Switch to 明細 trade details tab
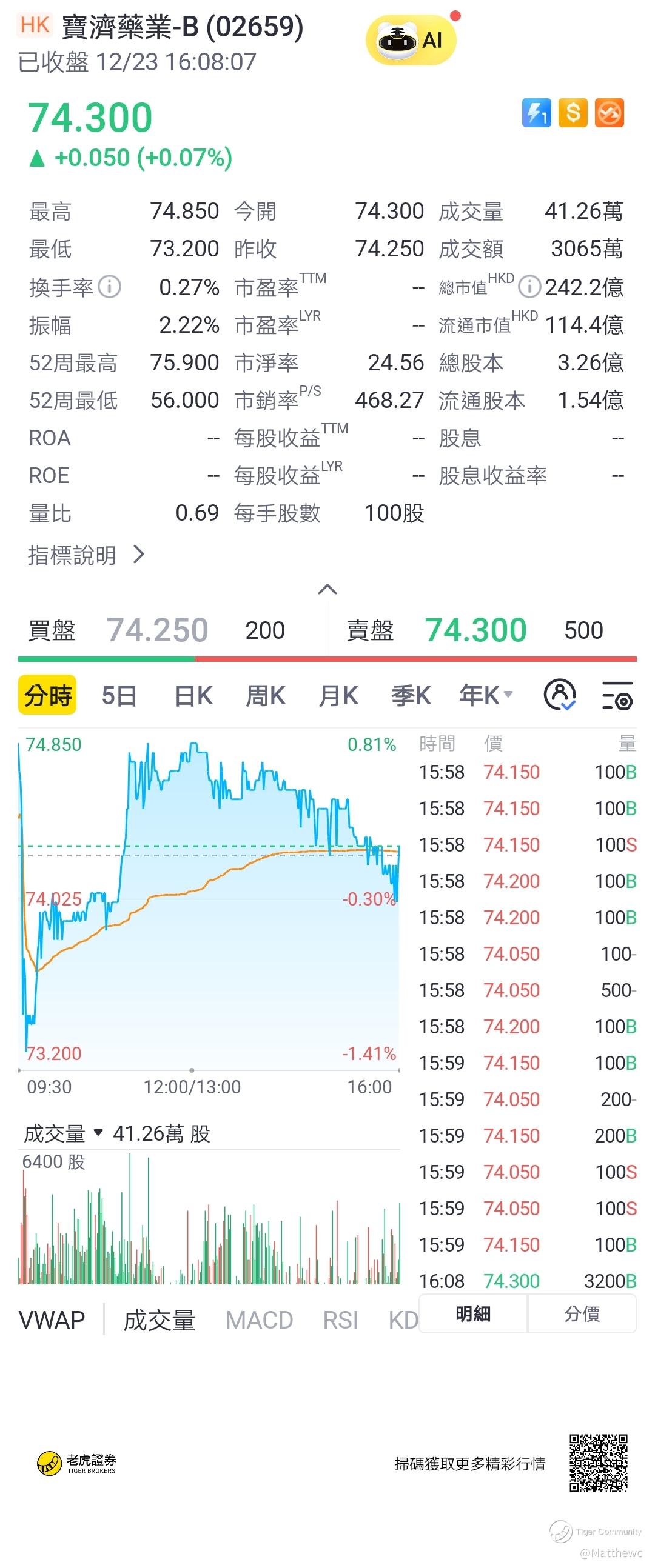This screenshot has height=1568, width=655. [473, 1314]
